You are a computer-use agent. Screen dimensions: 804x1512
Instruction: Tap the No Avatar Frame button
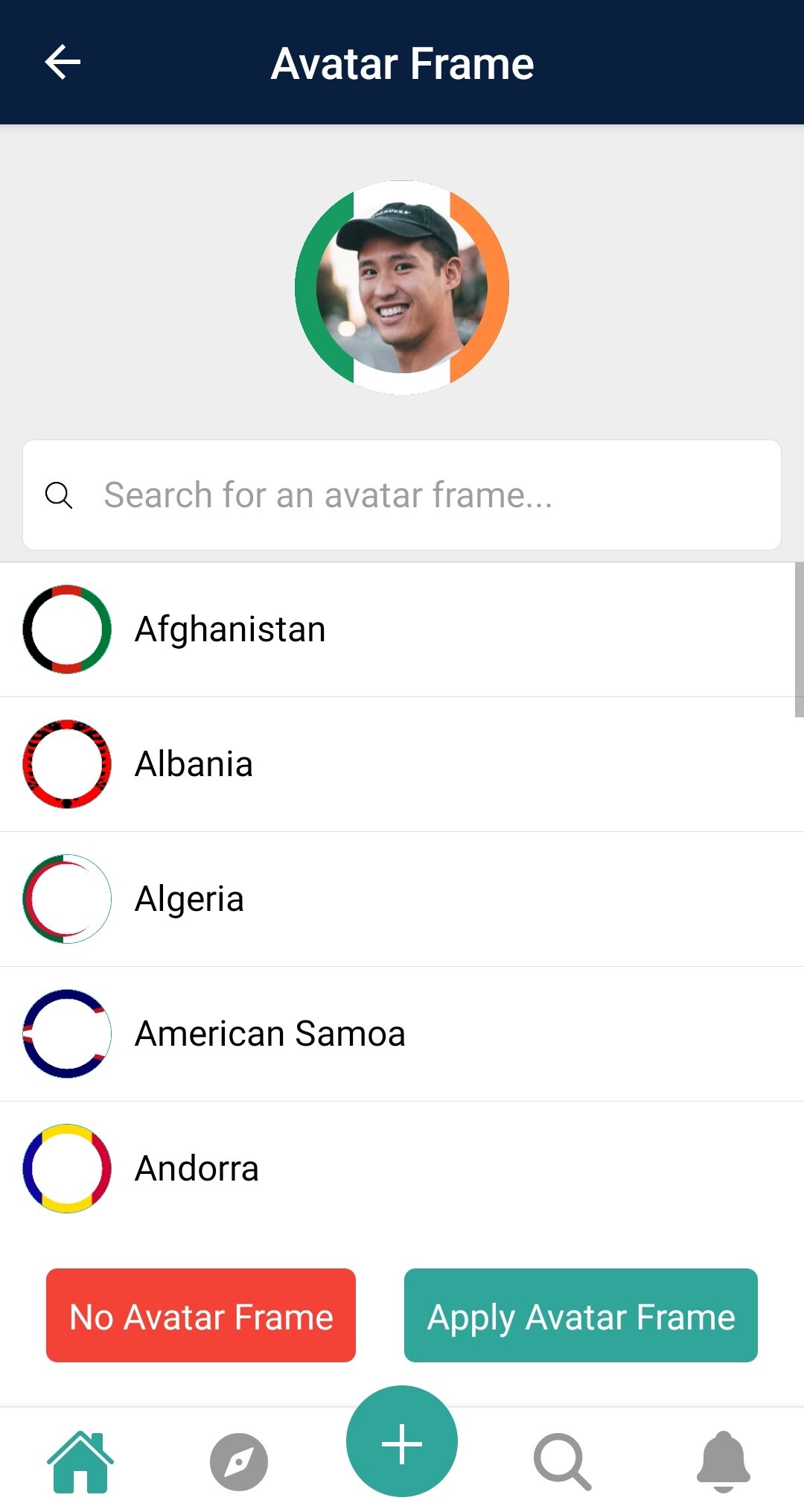pyautogui.click(x=200, y=1316)
